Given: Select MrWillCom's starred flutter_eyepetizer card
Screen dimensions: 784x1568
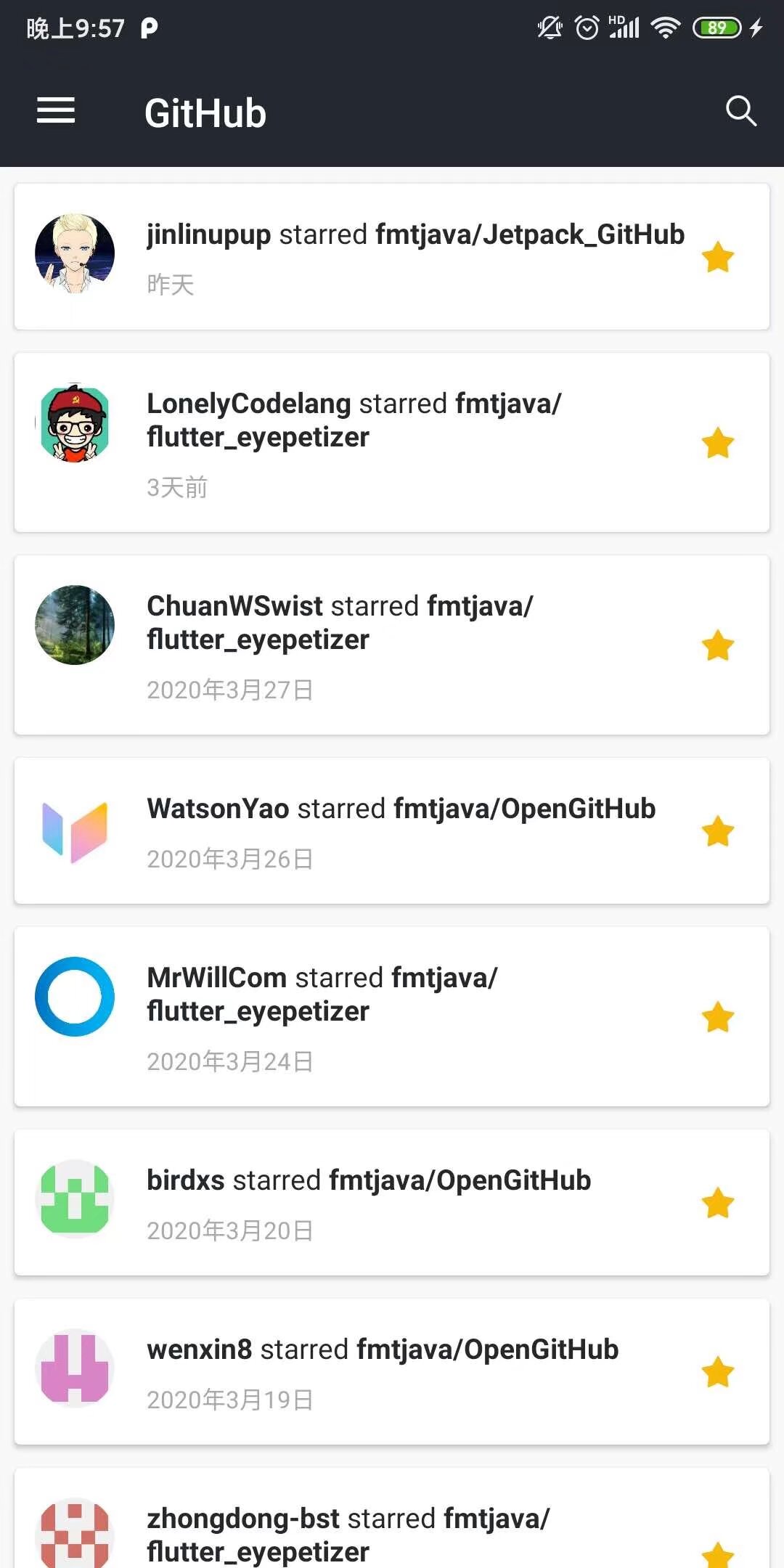Looking at the screenshot, I should point(392,1017).
